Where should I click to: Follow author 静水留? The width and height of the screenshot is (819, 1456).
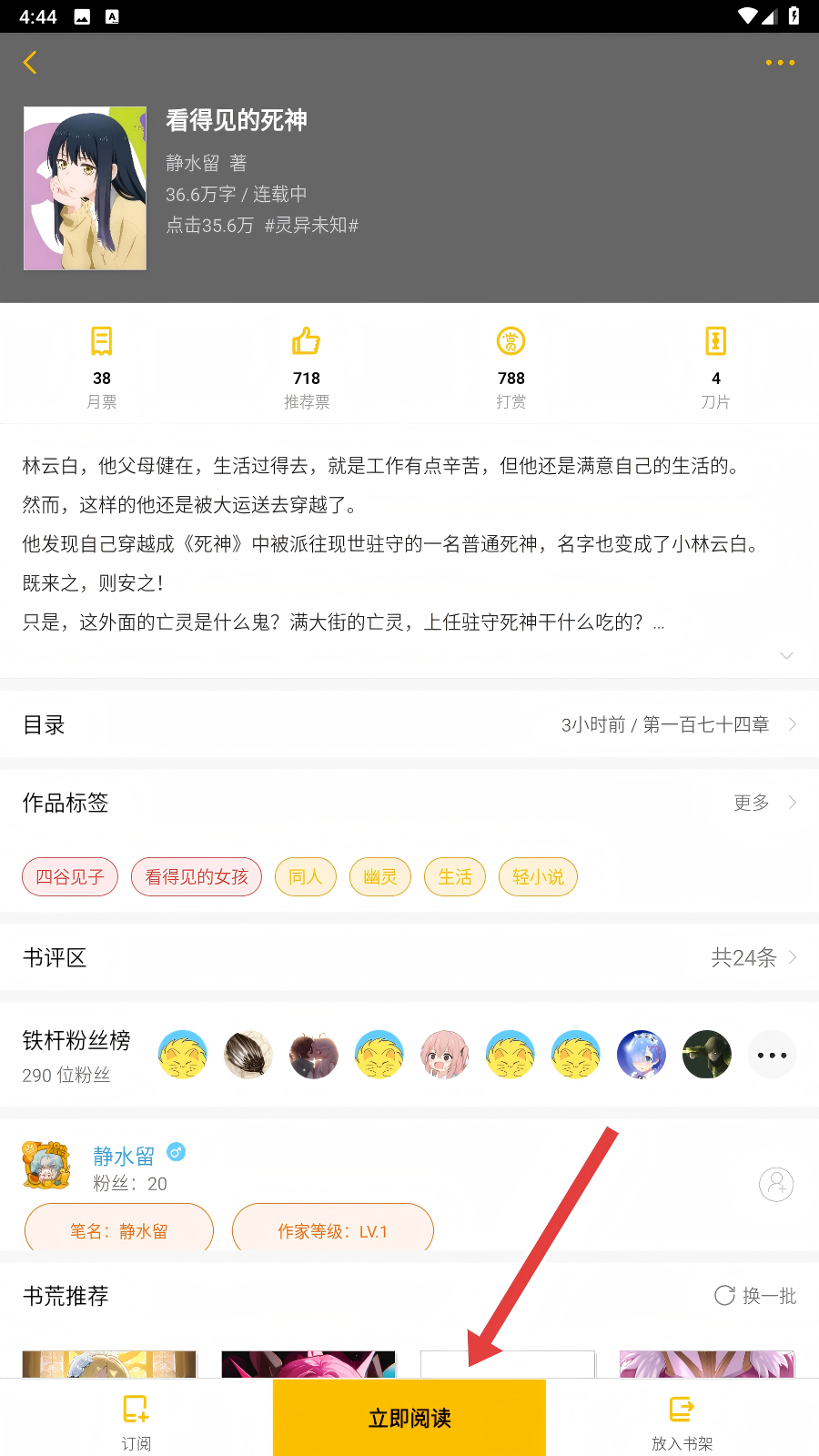pos(776,1184)
